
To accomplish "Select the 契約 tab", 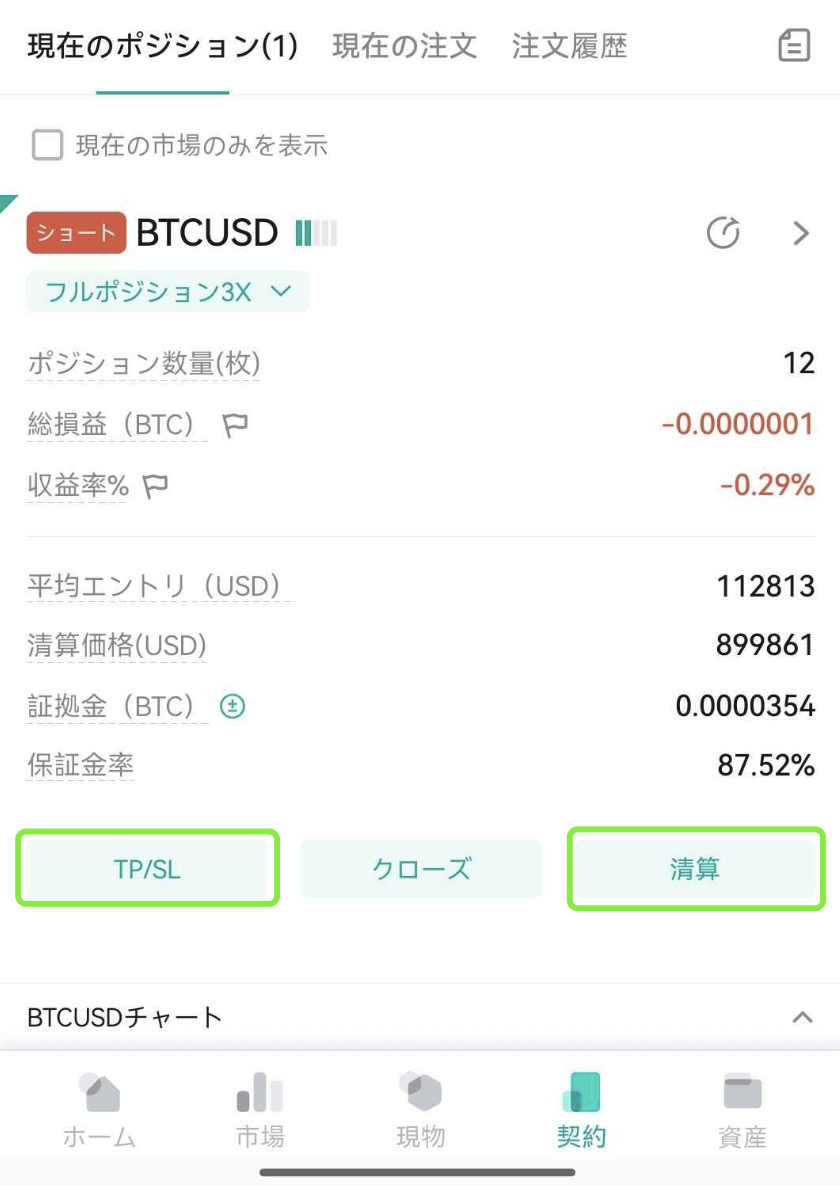I will [x=581, y=1110].
